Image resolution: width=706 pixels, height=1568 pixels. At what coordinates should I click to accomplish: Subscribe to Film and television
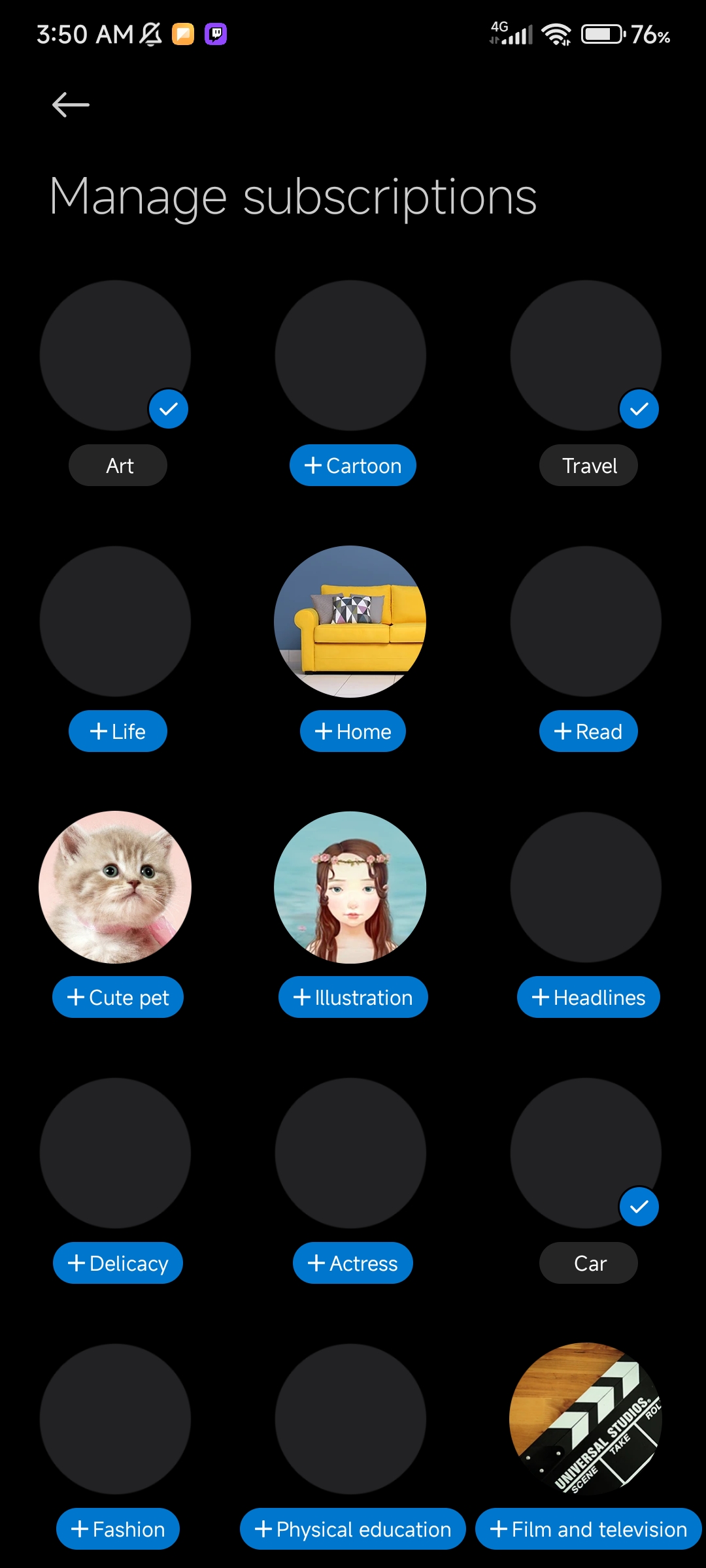pyautogui.click(x=588, y=1529)
